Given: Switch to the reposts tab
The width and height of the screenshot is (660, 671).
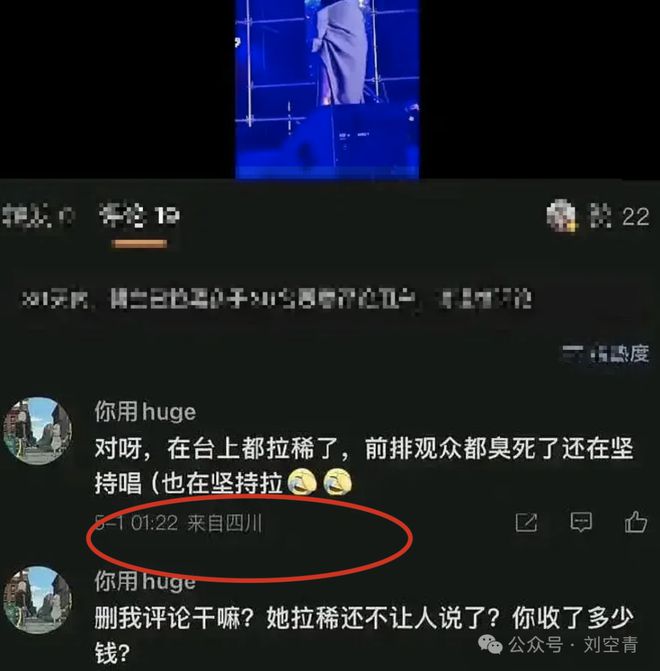Looking at the screenshot, I should 40,214.
